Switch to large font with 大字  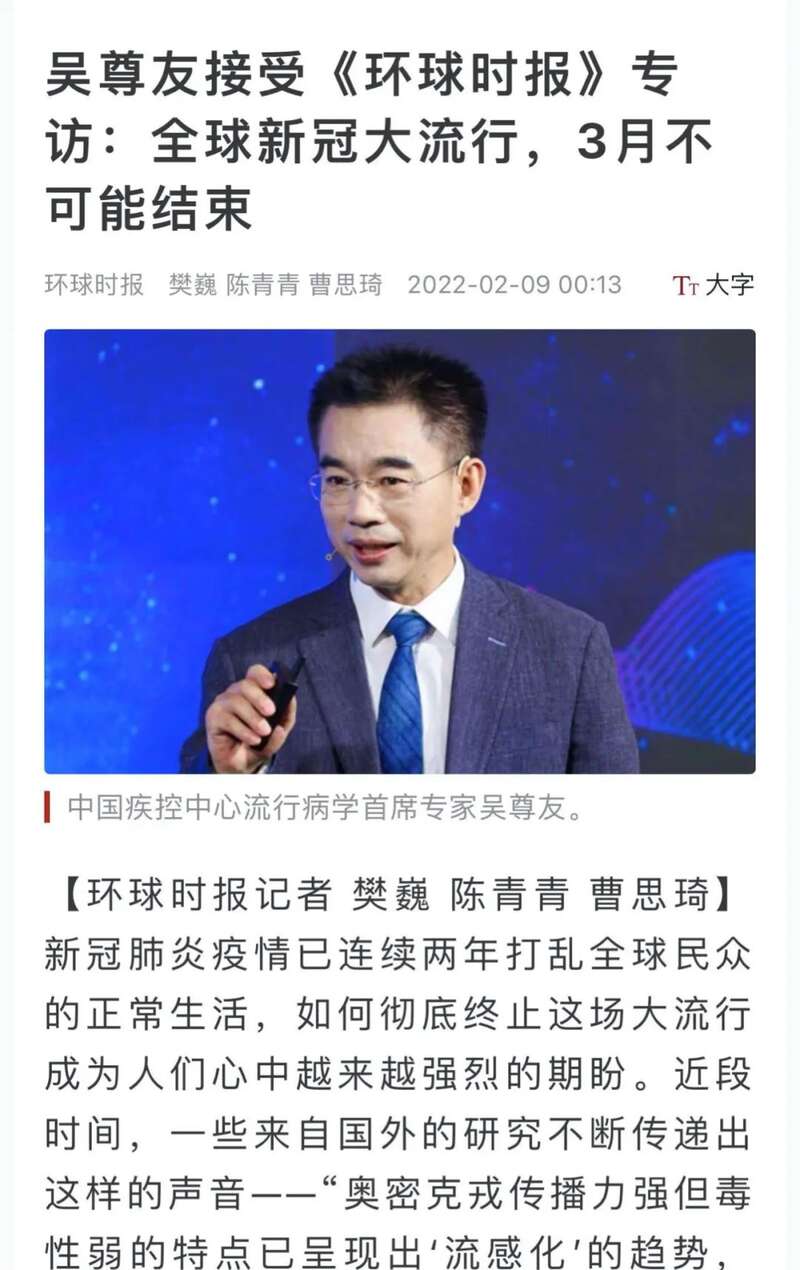714,285
